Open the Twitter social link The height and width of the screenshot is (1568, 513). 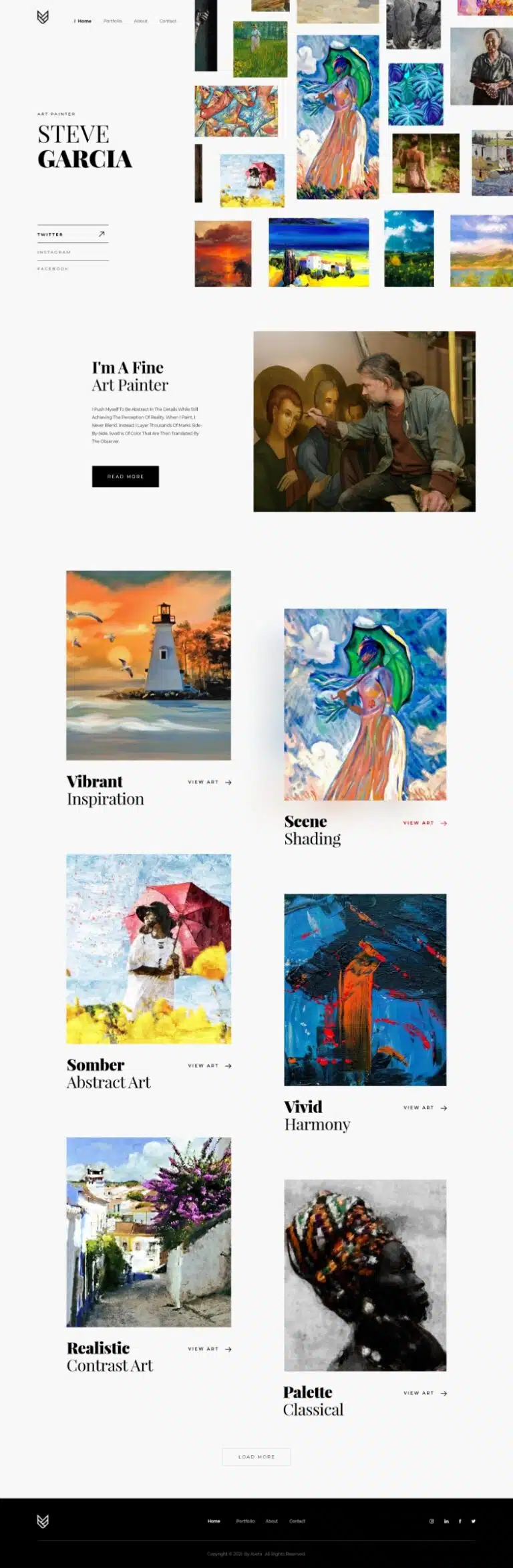pyautogui.click(x=72, y=235)
